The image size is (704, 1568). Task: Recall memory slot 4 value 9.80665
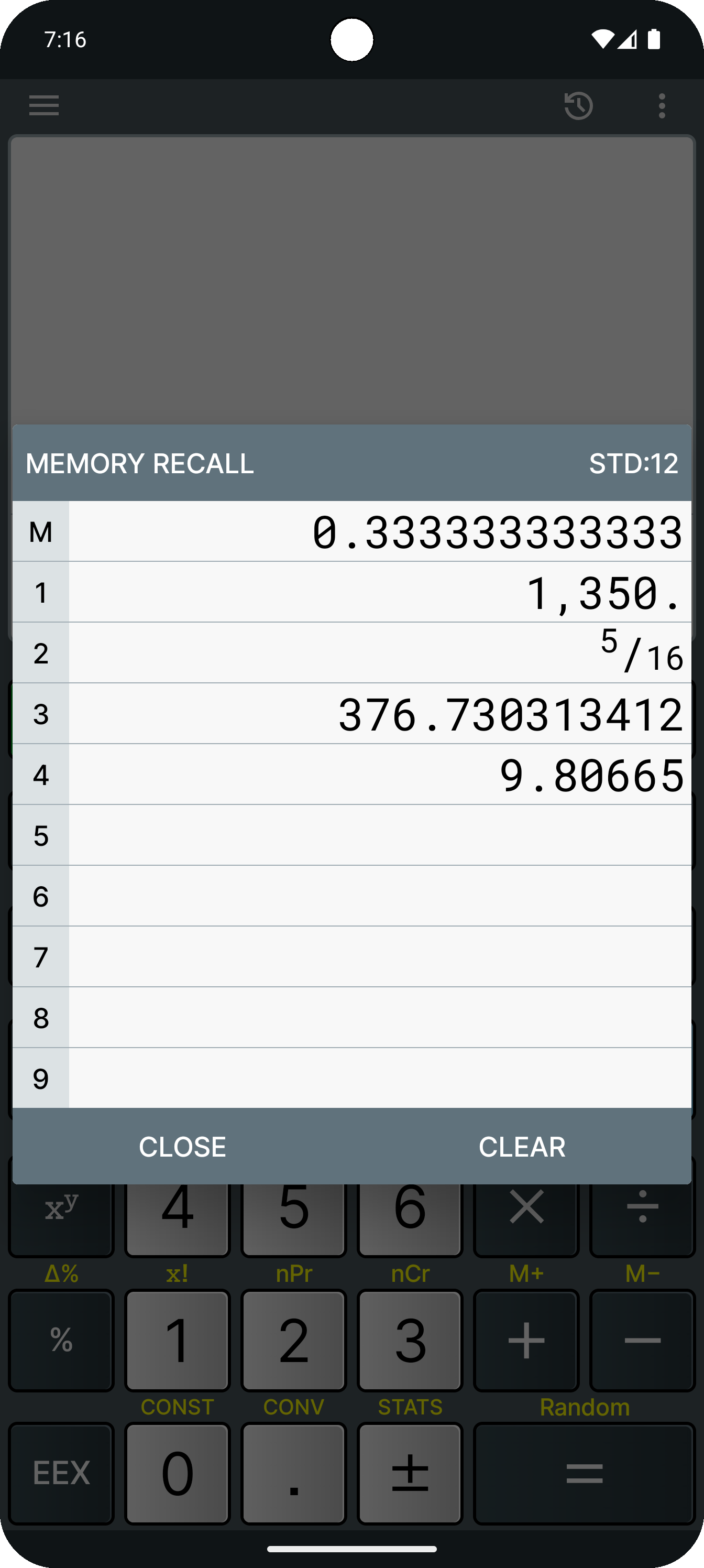click(x=351, y=775)
